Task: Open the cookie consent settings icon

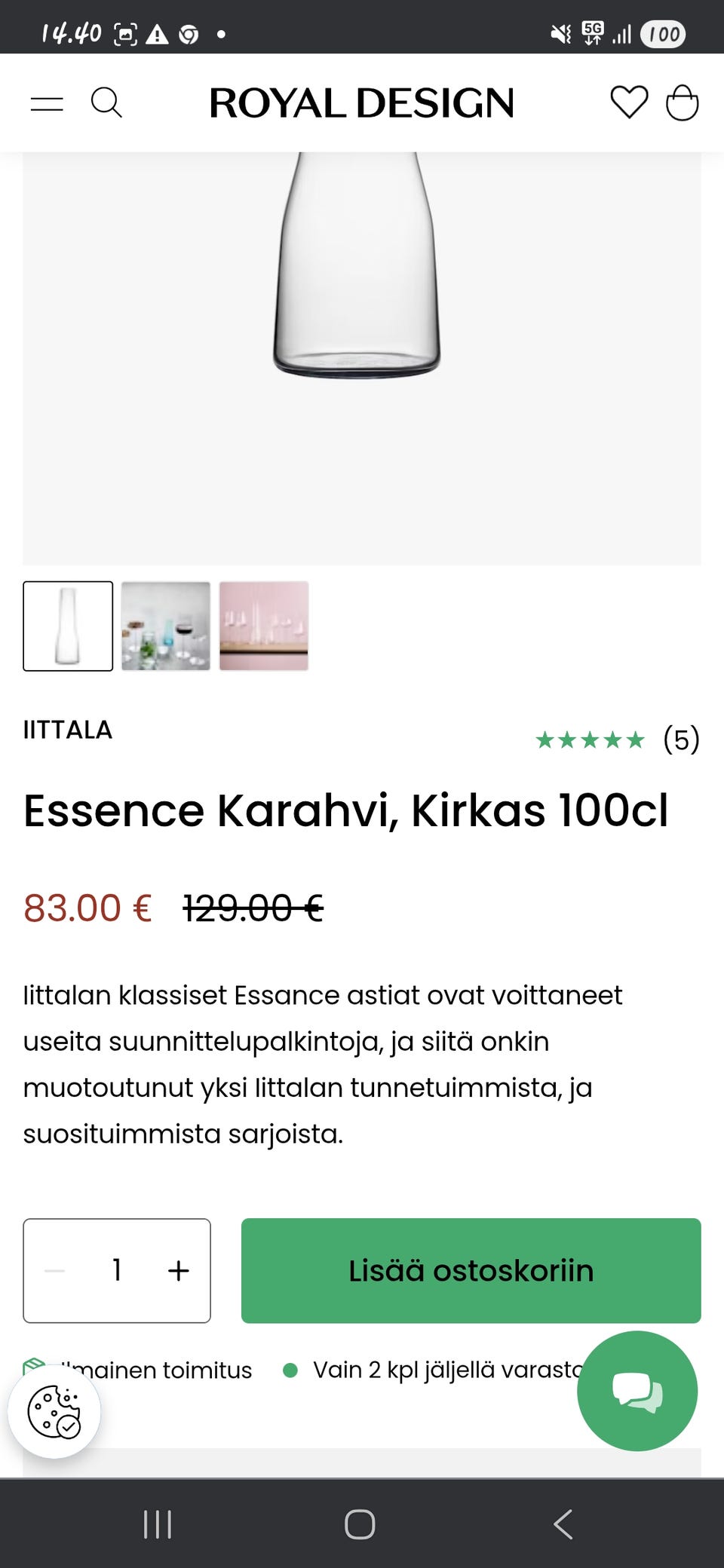Action: click(x=53, y=1413)
